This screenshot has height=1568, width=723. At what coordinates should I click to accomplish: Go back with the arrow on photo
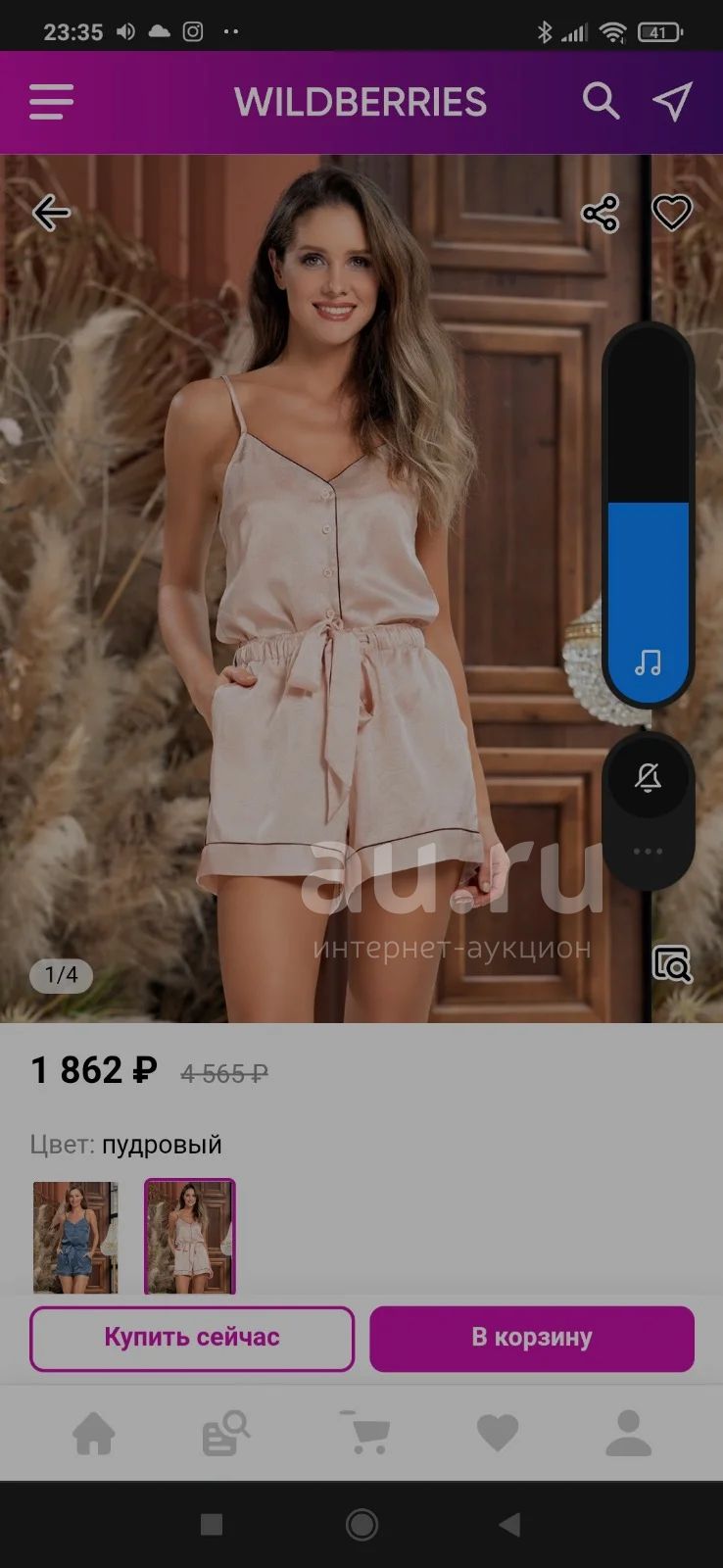[51, 212]
